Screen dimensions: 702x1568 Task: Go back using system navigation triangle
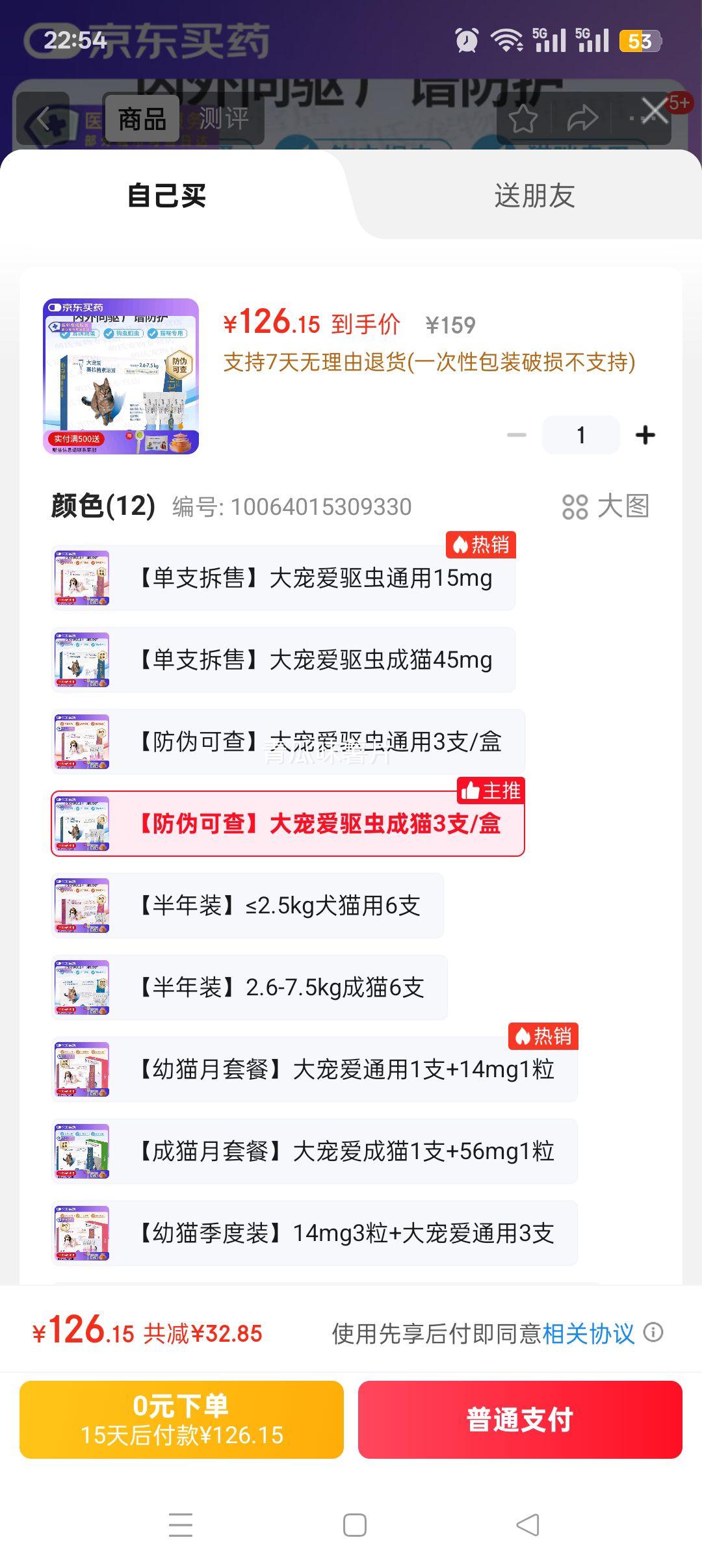[528, 1525]
